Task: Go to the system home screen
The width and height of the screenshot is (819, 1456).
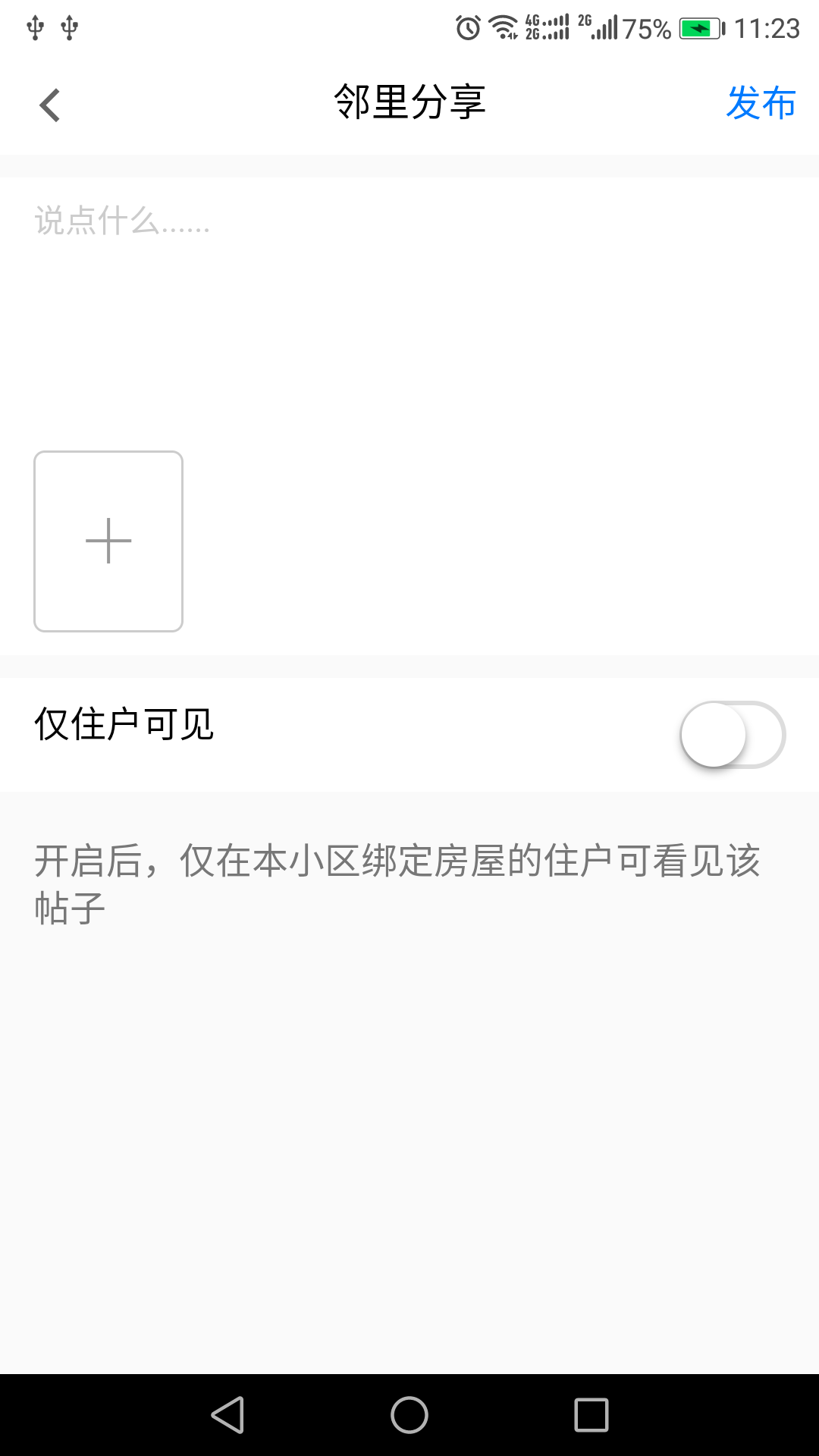Action: click(409, 1415)
